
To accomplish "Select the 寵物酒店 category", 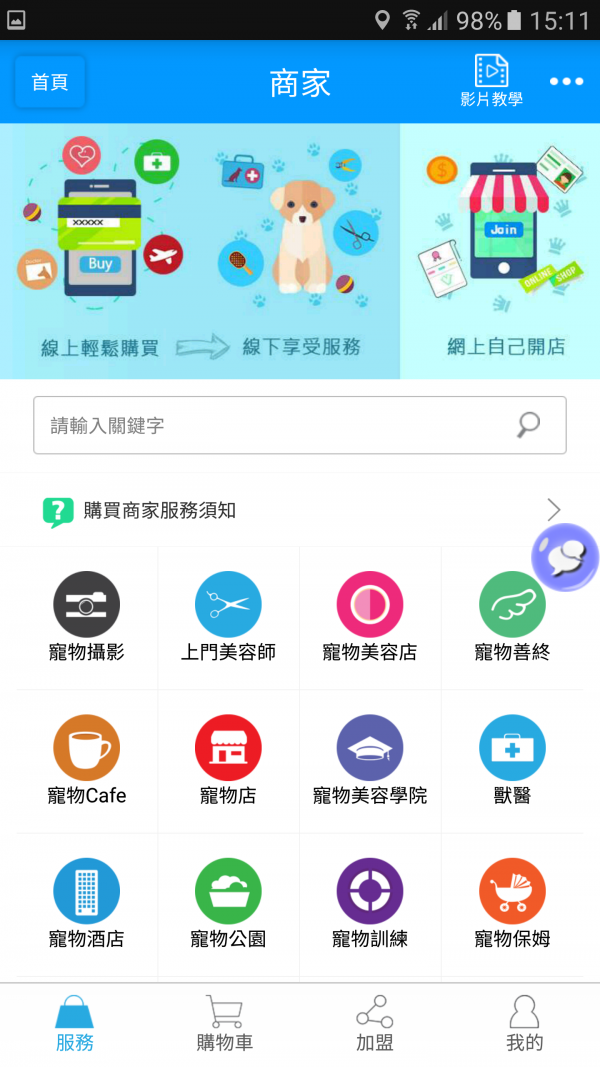I will coord(87,905).
